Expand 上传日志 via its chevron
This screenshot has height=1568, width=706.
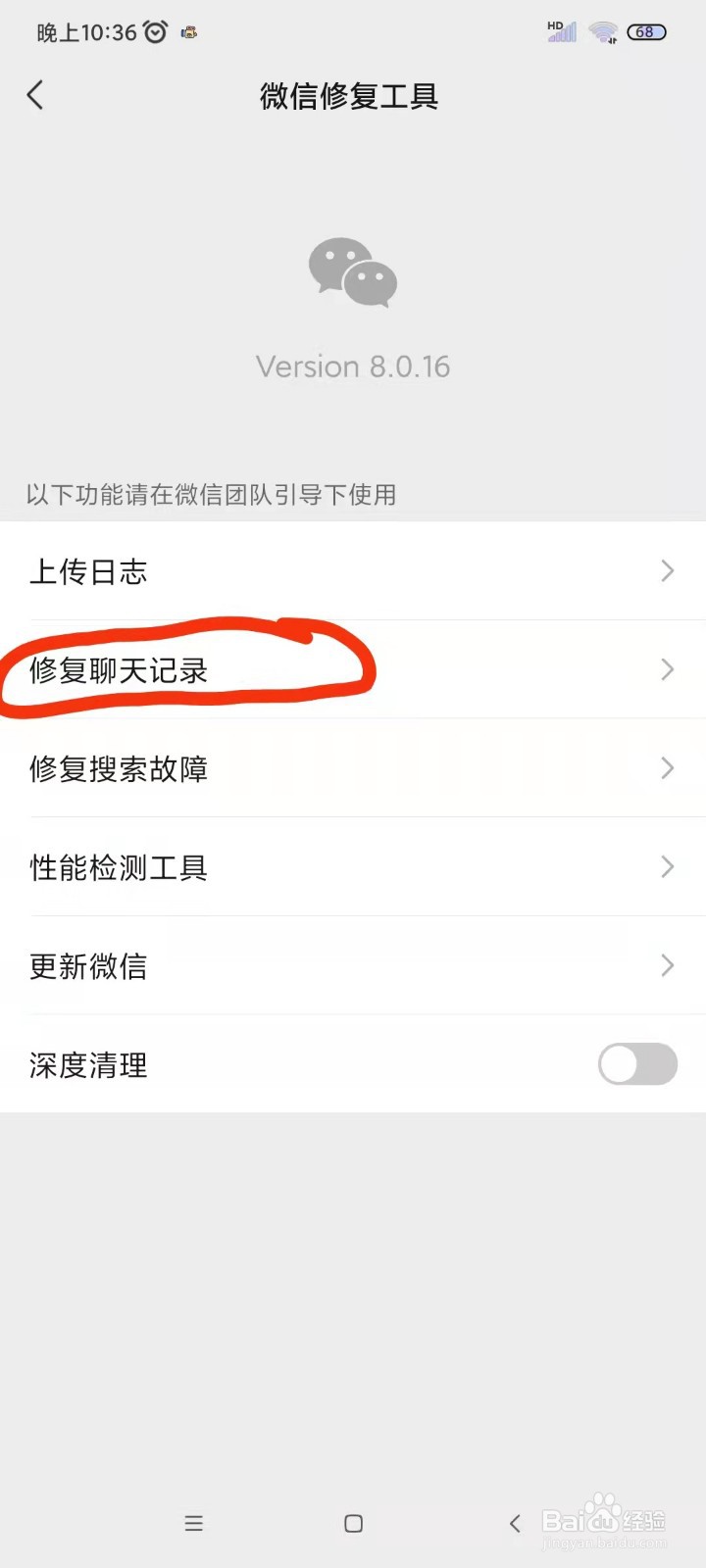click(668, 571)
